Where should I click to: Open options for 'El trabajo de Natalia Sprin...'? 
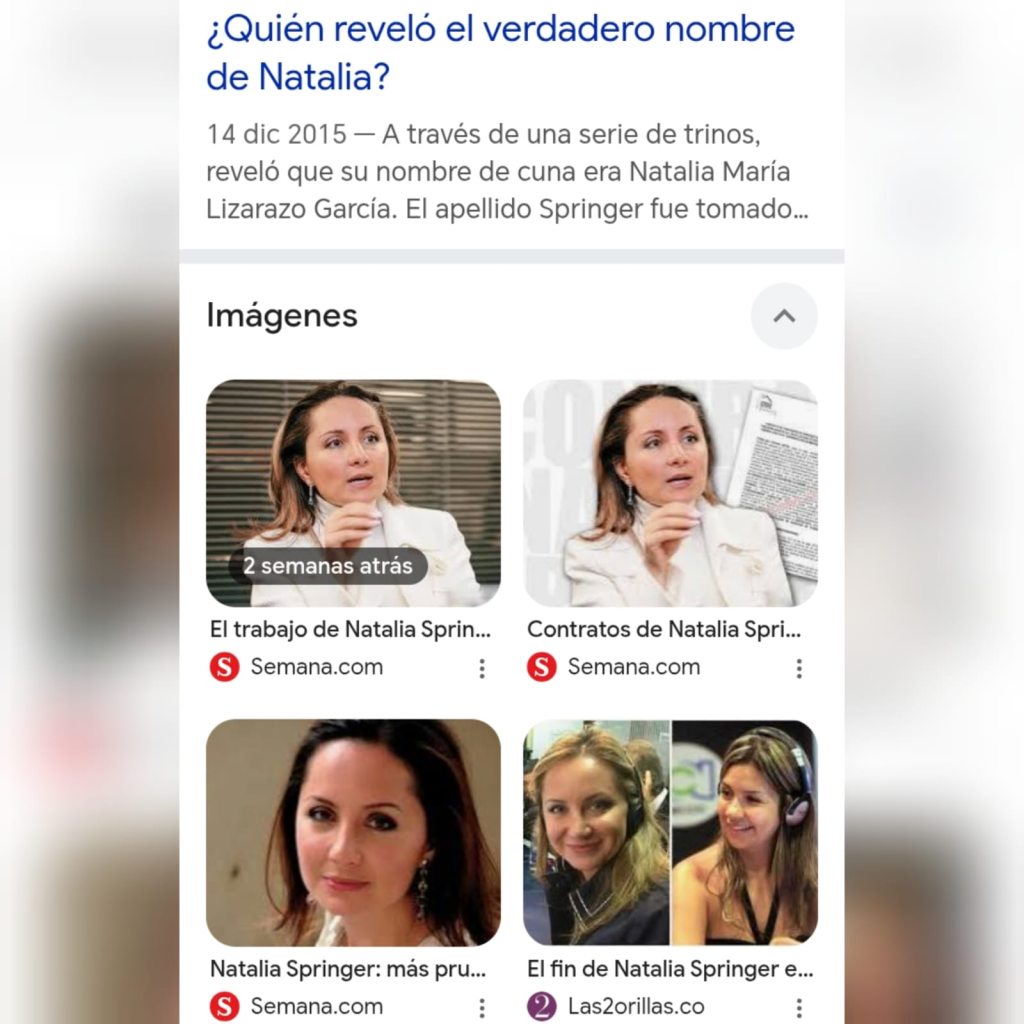tap(482, 668)
